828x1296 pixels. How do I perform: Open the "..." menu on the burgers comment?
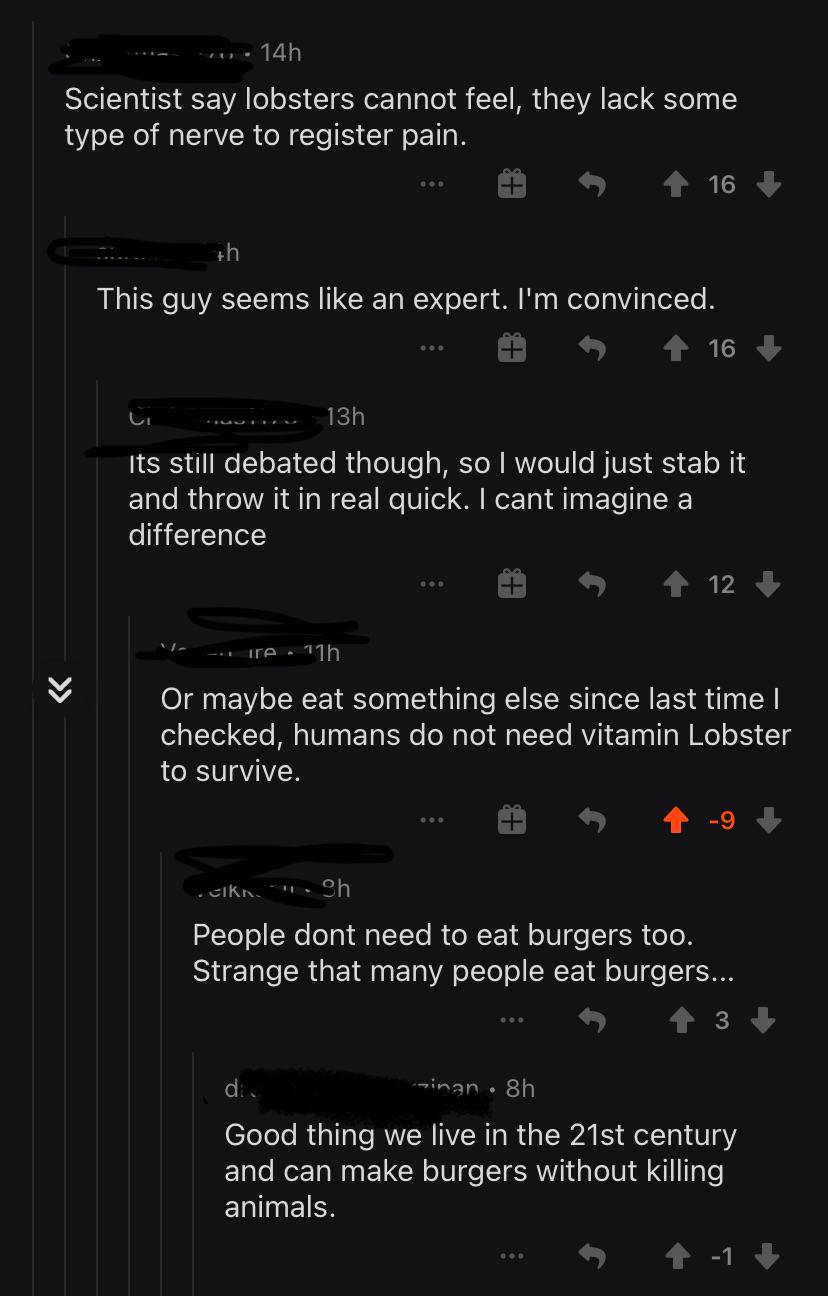pos(512,1020)
